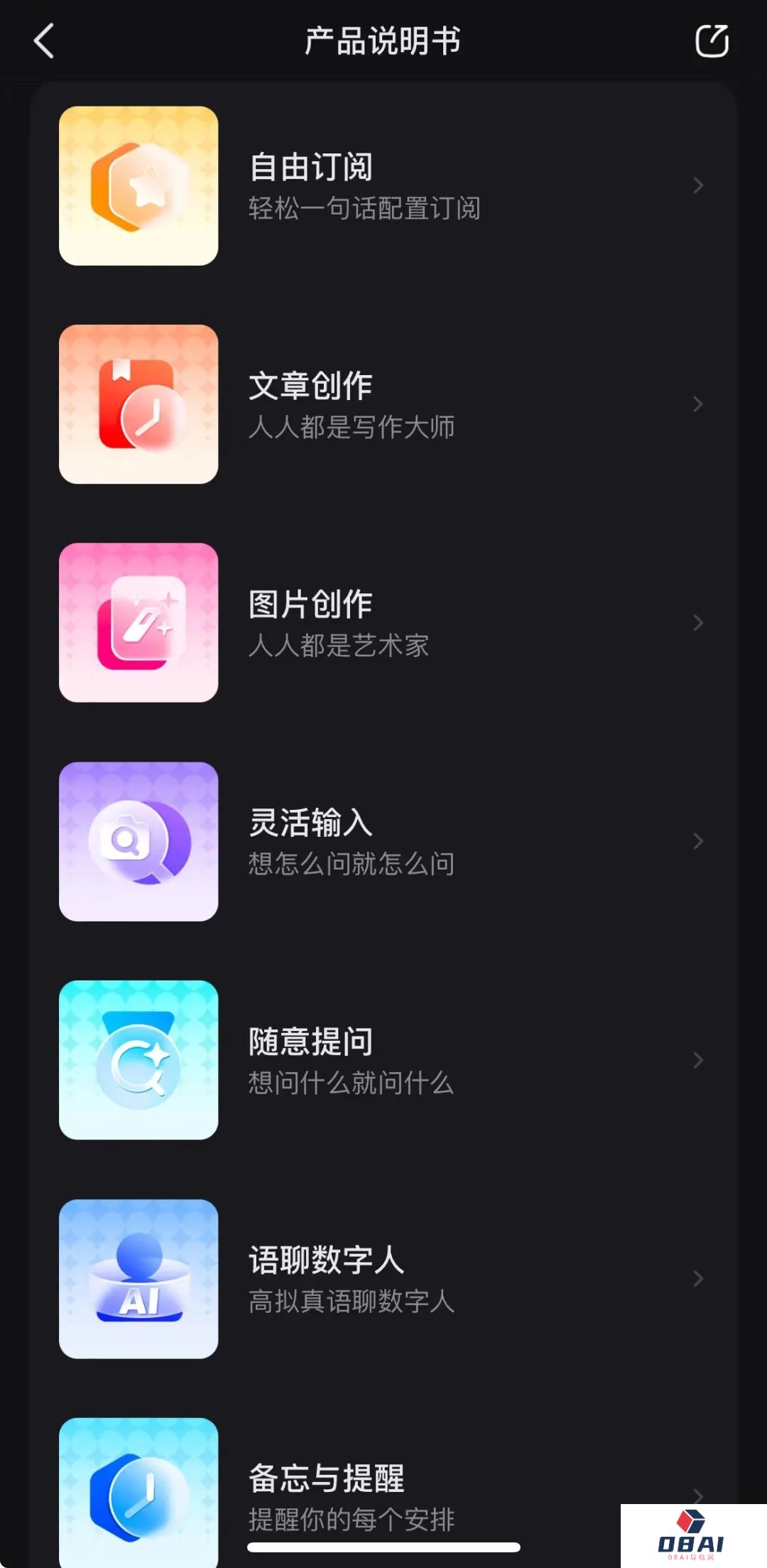Share the product manual
Screen dimensions: 767x1568
(x=712, y=40)
